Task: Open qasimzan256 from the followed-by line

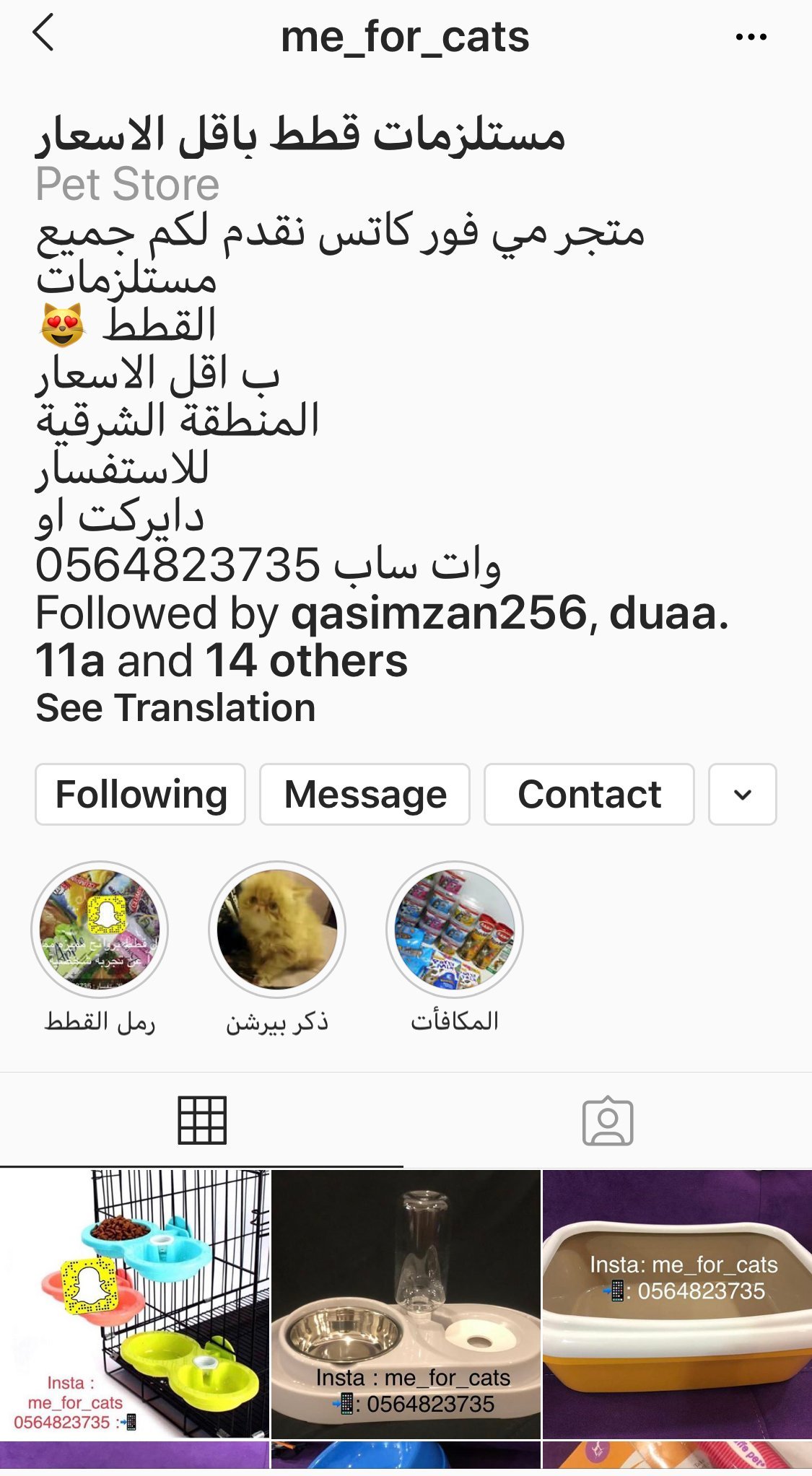Action: [440, 613]
